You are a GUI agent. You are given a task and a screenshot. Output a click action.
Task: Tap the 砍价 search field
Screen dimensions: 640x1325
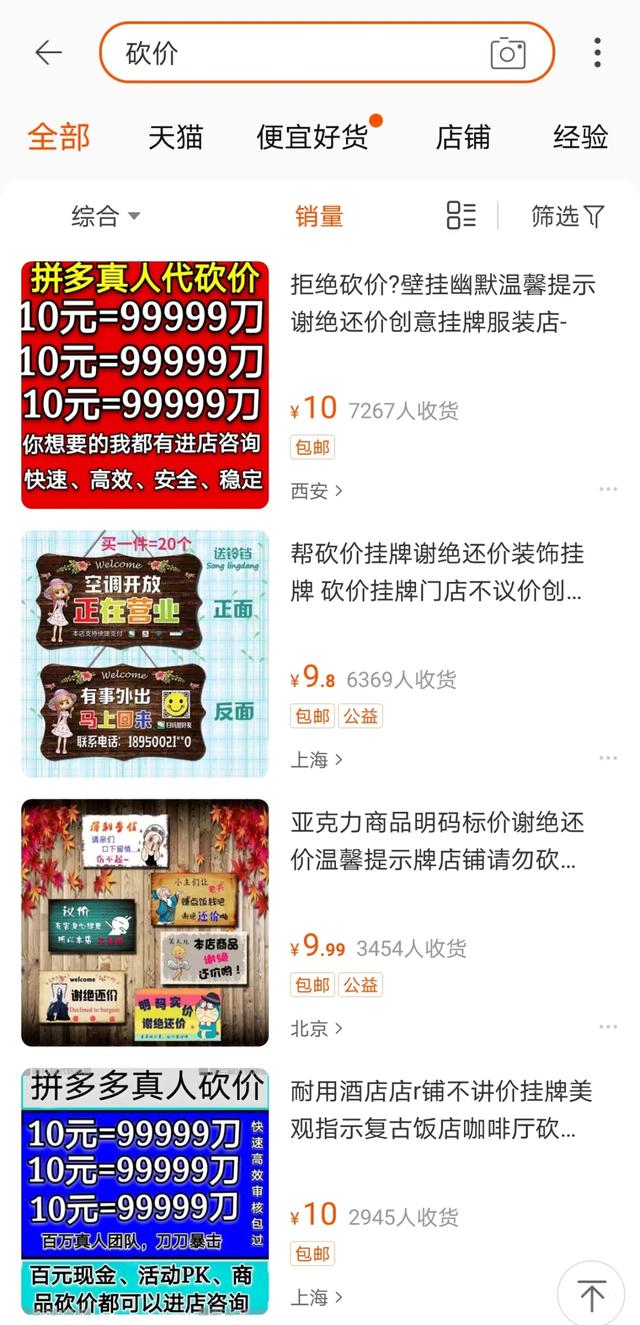coord(300,53)
